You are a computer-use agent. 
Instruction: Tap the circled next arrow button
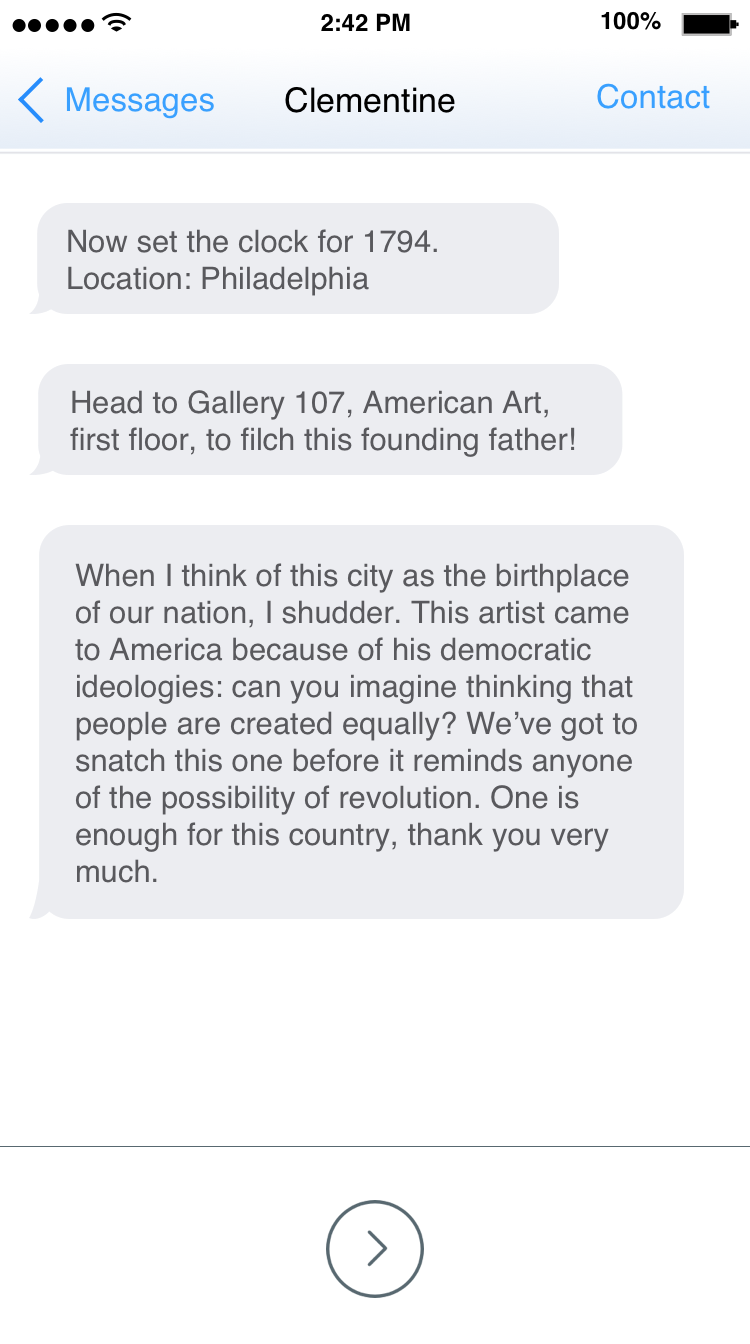tap(375, 1248)
